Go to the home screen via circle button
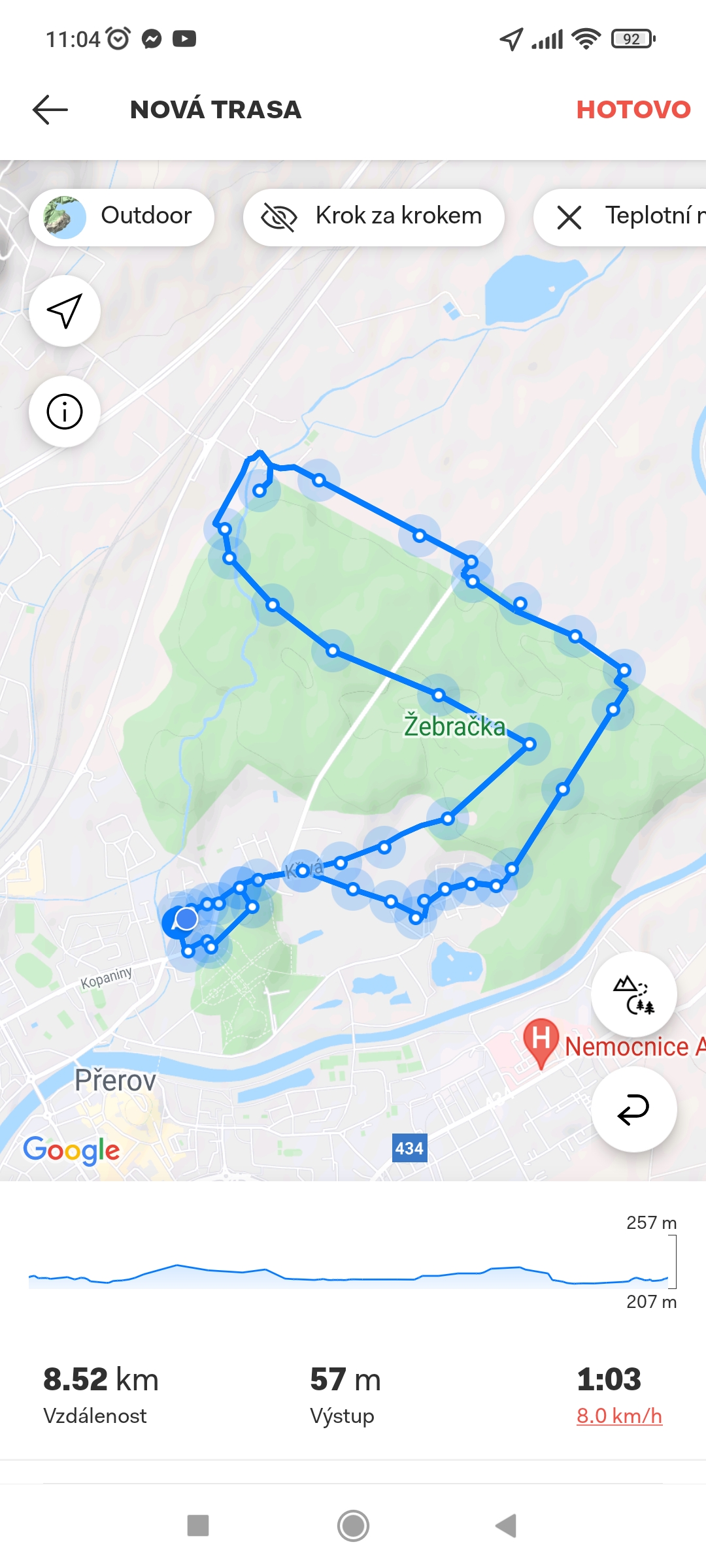Viewport: 706px width, 1568px height. (x=353, y=1526)
